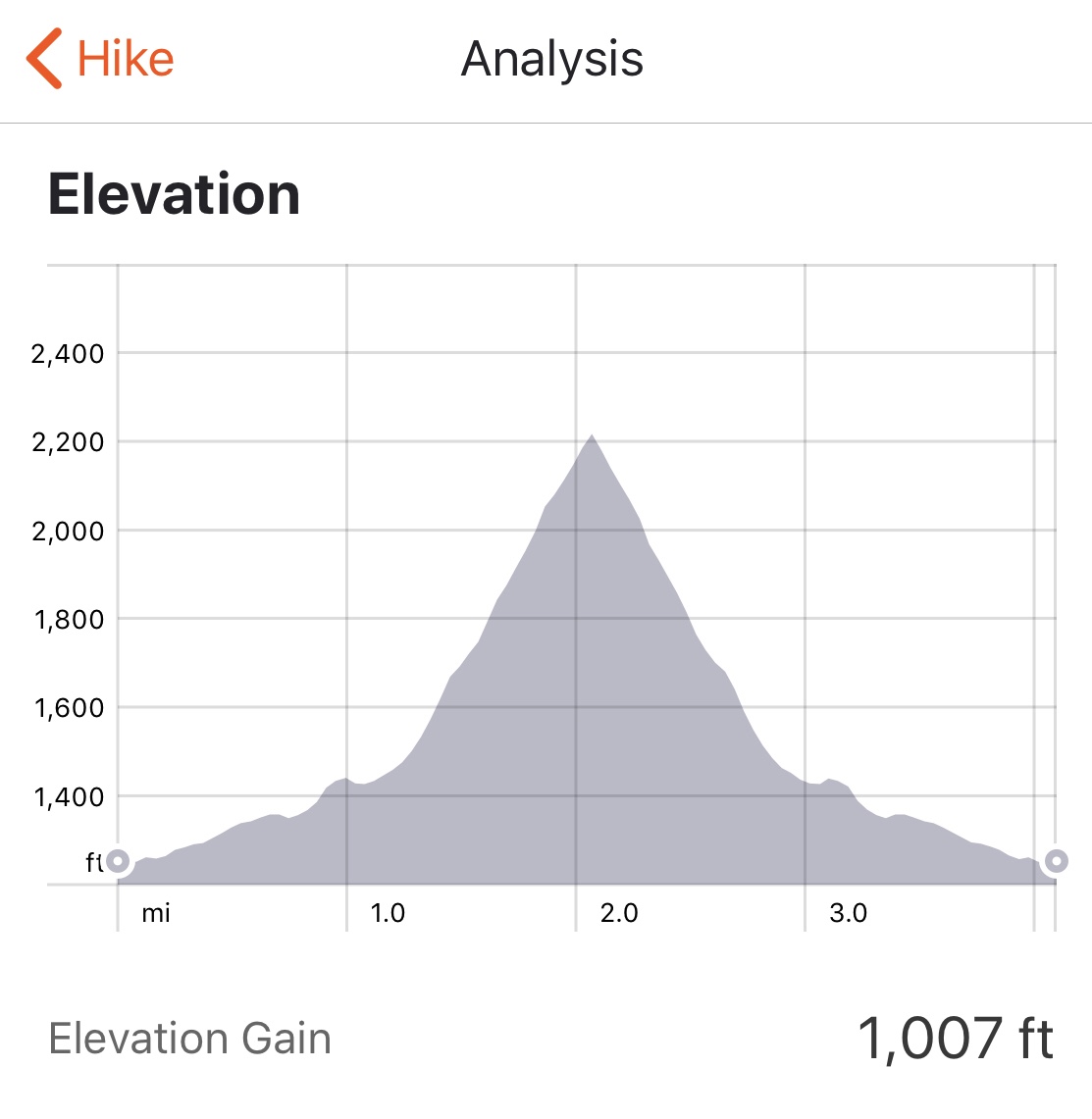Go back to the Hike screen
This screenshot has height=1119, width=1092.
(x=100, y=59)
